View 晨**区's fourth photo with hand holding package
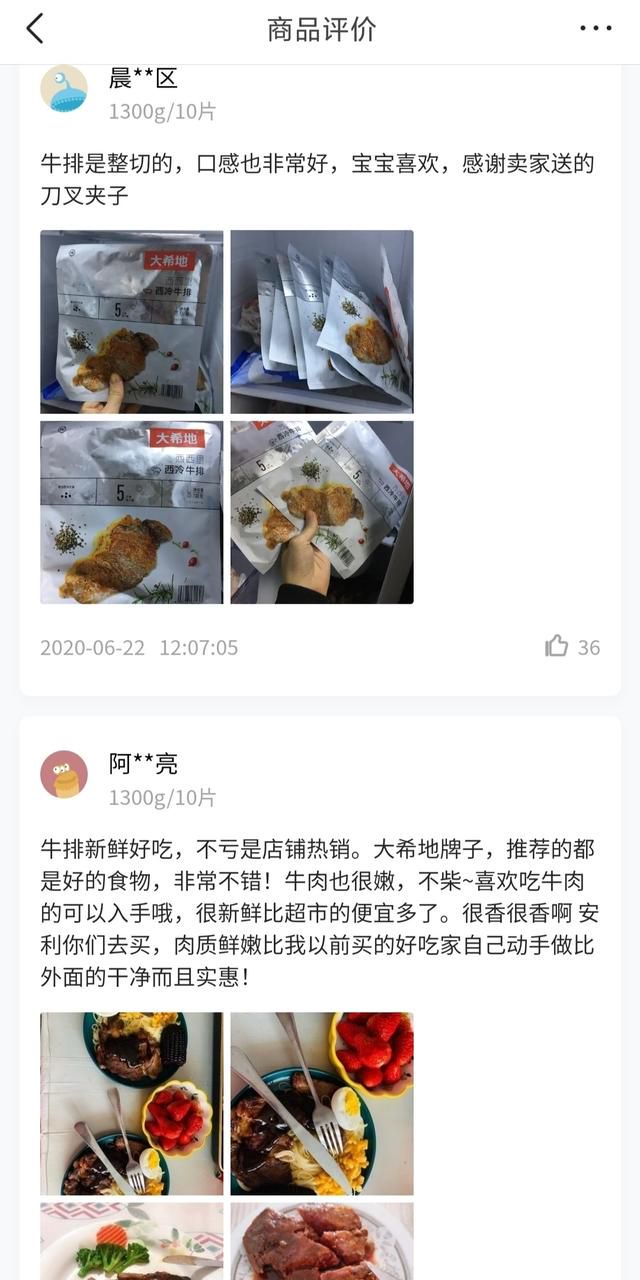 [x=322, y=512]
